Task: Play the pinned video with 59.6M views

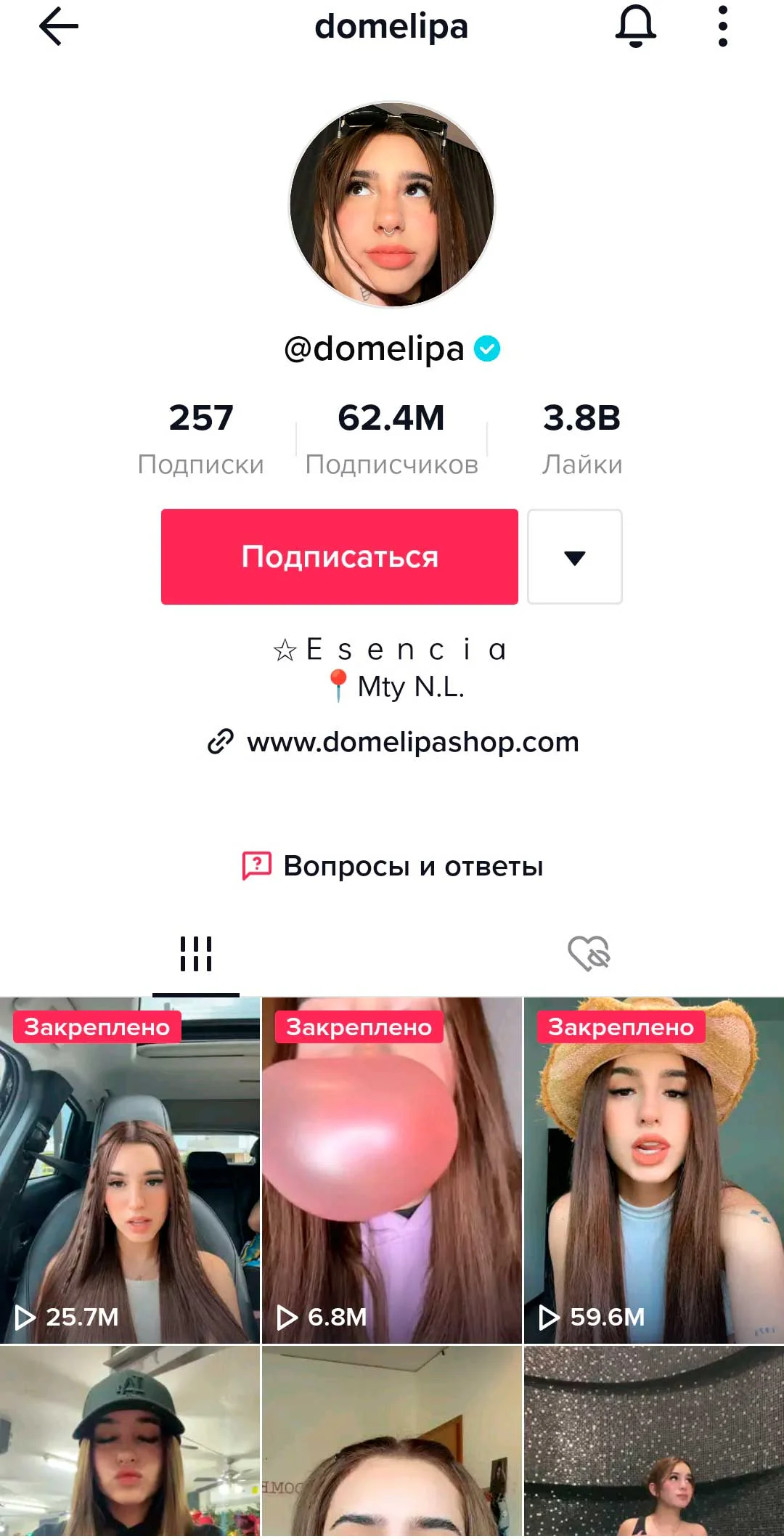Action: 654,1169
